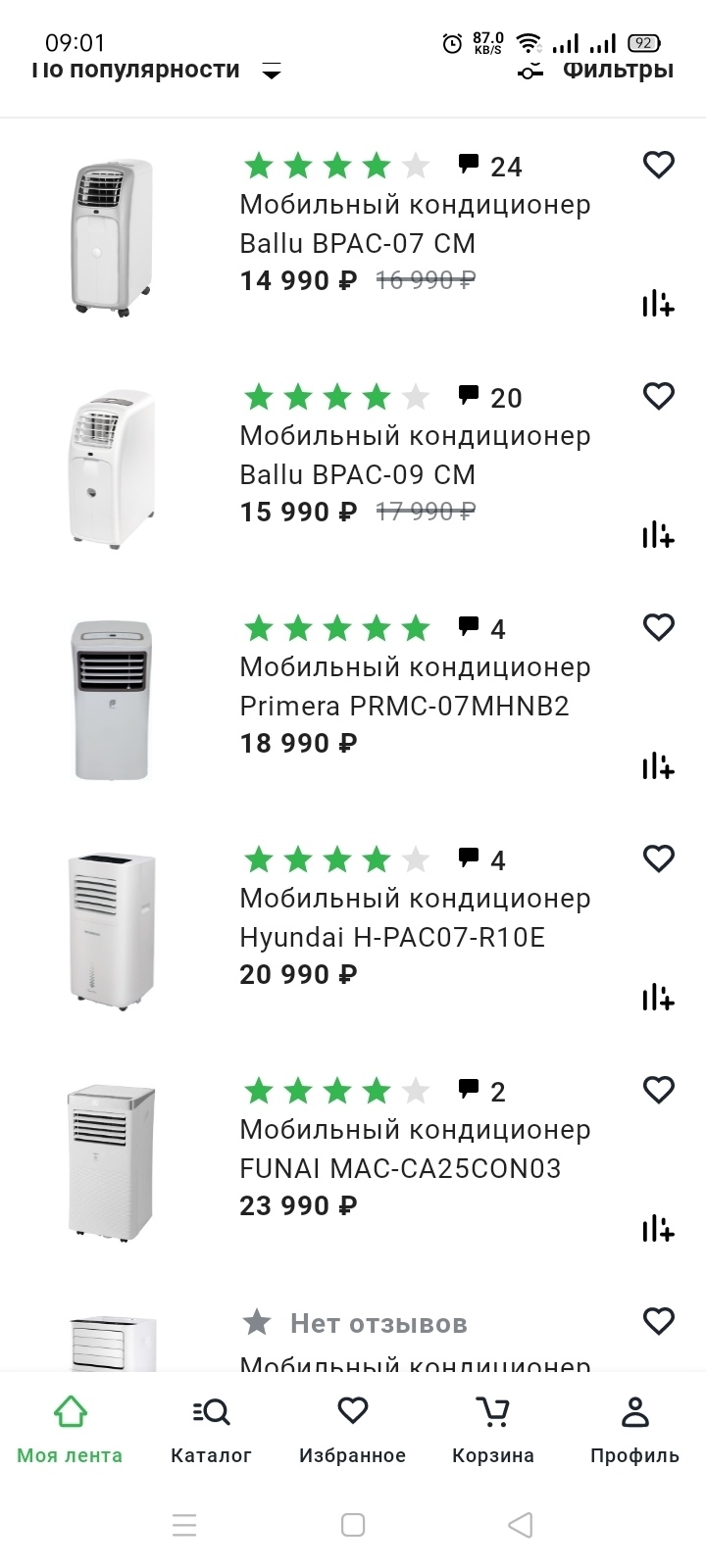Go to the Избранное tab

pos(352,1431)
